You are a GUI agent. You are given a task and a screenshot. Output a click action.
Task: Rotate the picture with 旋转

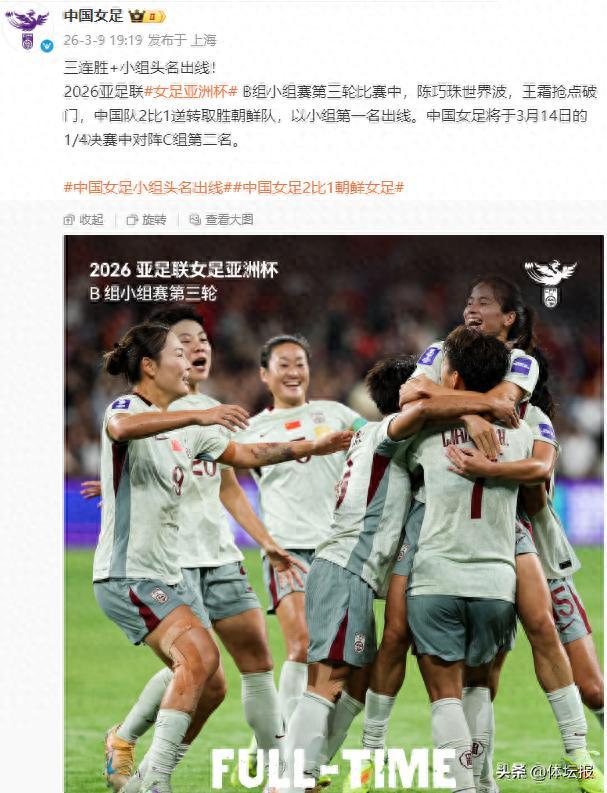[x=146, y=219]
